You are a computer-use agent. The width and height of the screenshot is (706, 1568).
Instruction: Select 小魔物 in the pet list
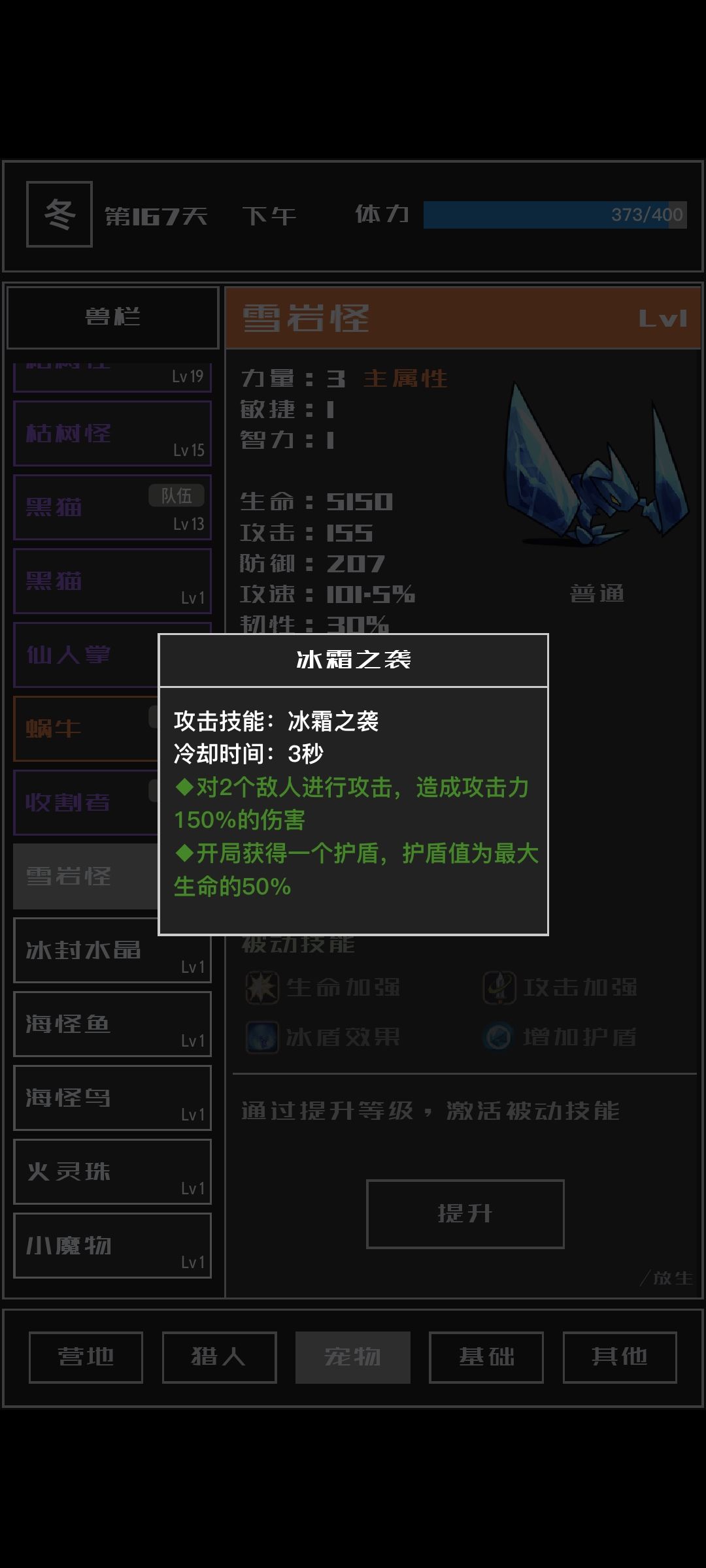click(111, 1245)
